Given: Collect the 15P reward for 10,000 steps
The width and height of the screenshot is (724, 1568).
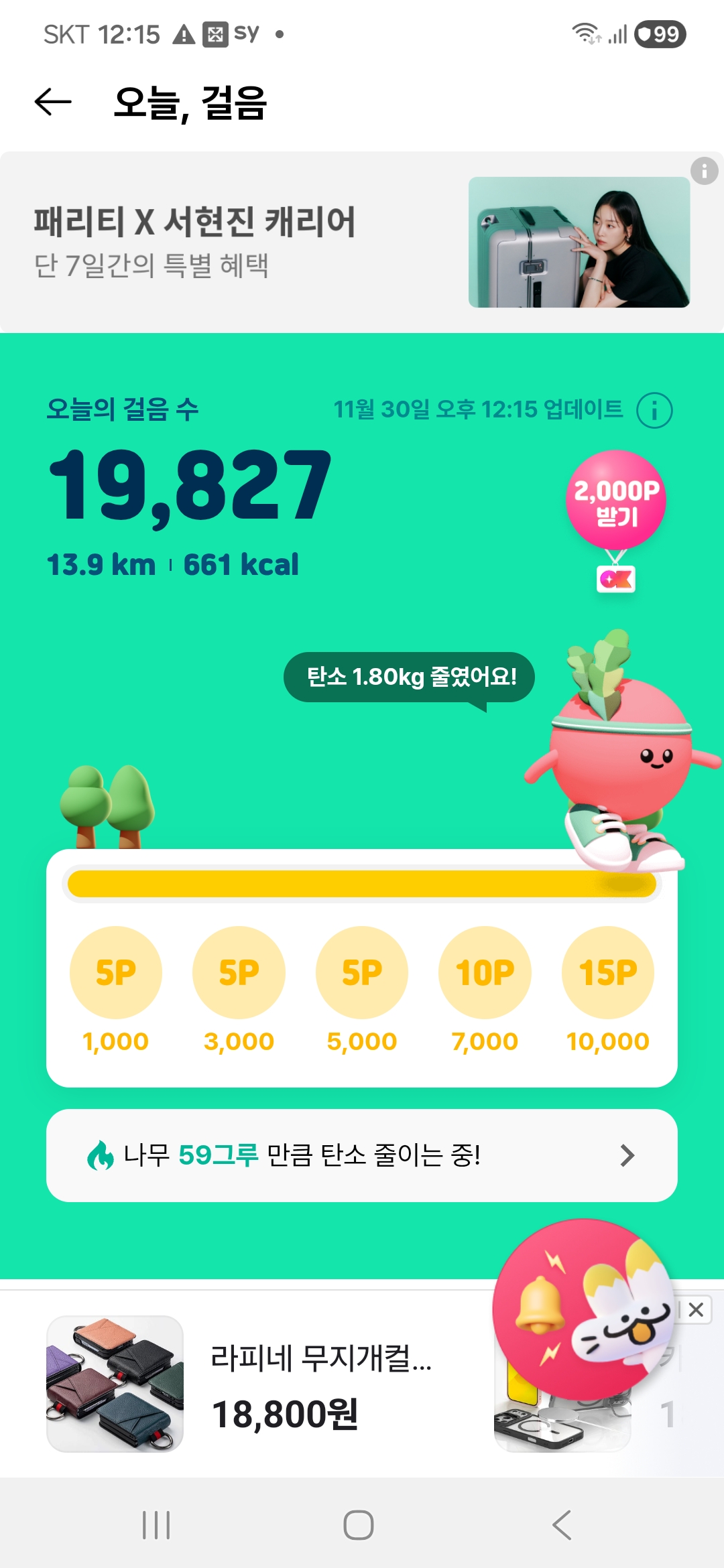Looking at the screenshot, I should (607, 972).
